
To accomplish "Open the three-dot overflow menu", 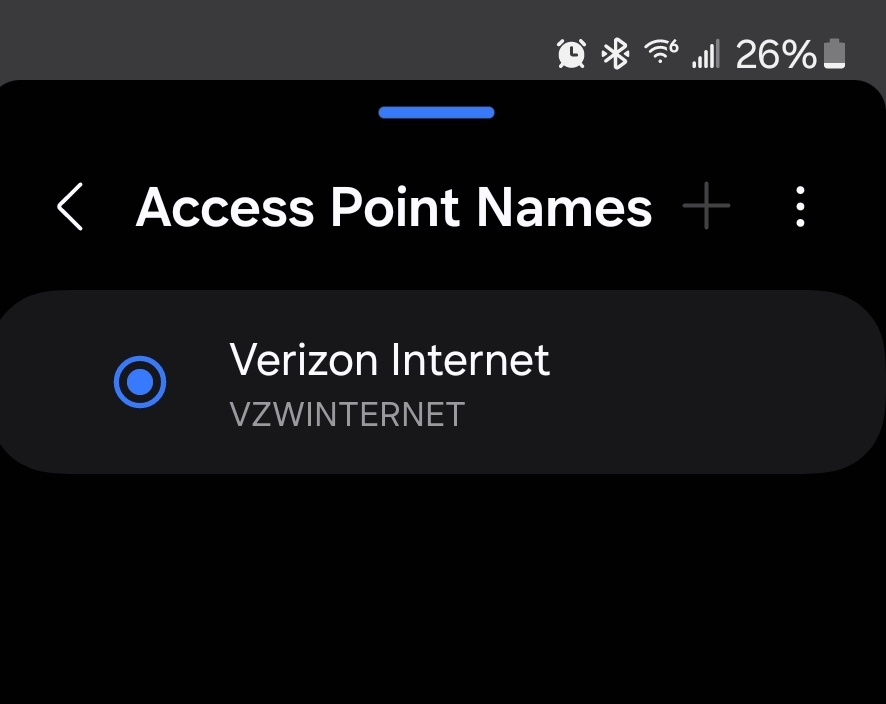I will [800, 207].
